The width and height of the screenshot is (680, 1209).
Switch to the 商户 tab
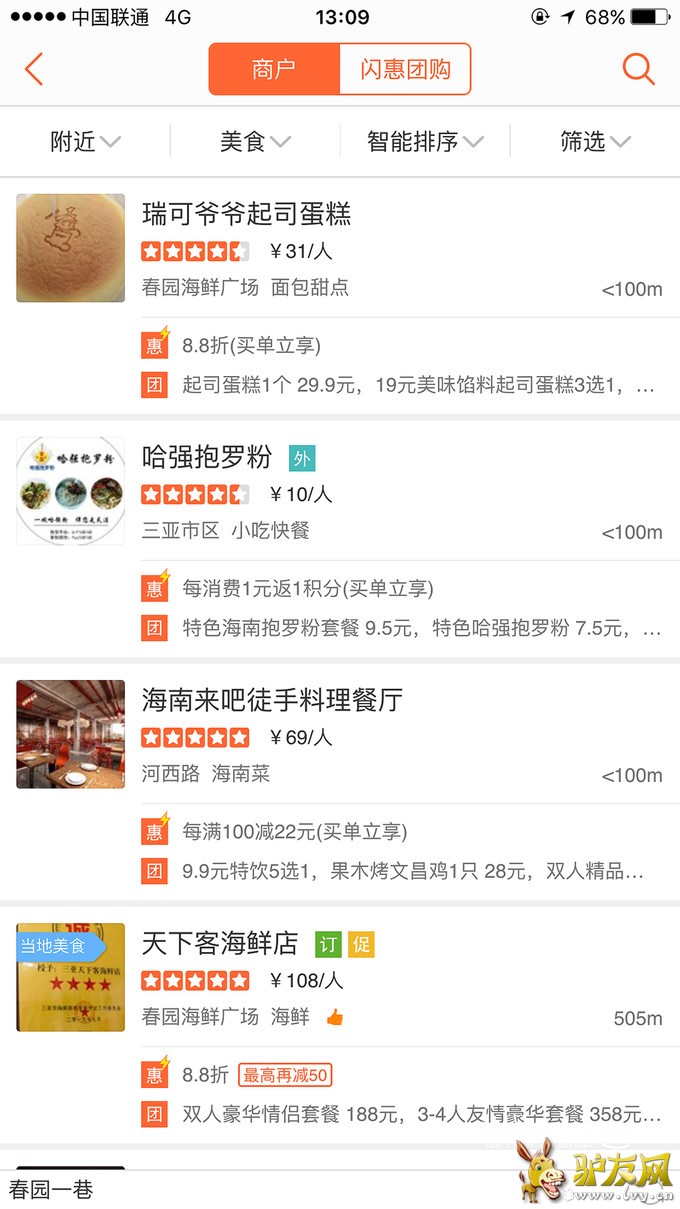[274, 69]
